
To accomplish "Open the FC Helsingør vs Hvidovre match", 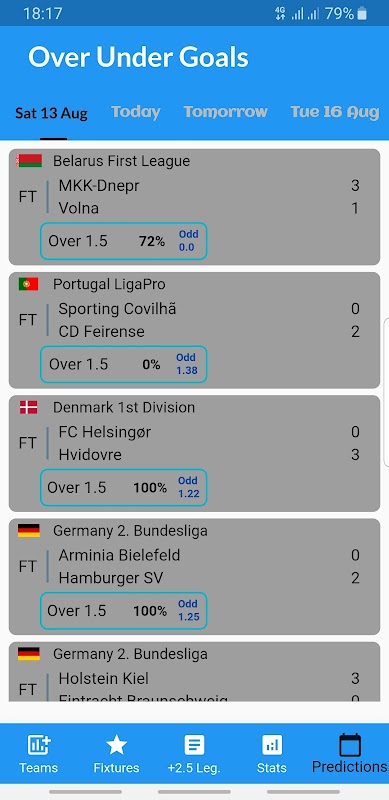I will [194, 454].
